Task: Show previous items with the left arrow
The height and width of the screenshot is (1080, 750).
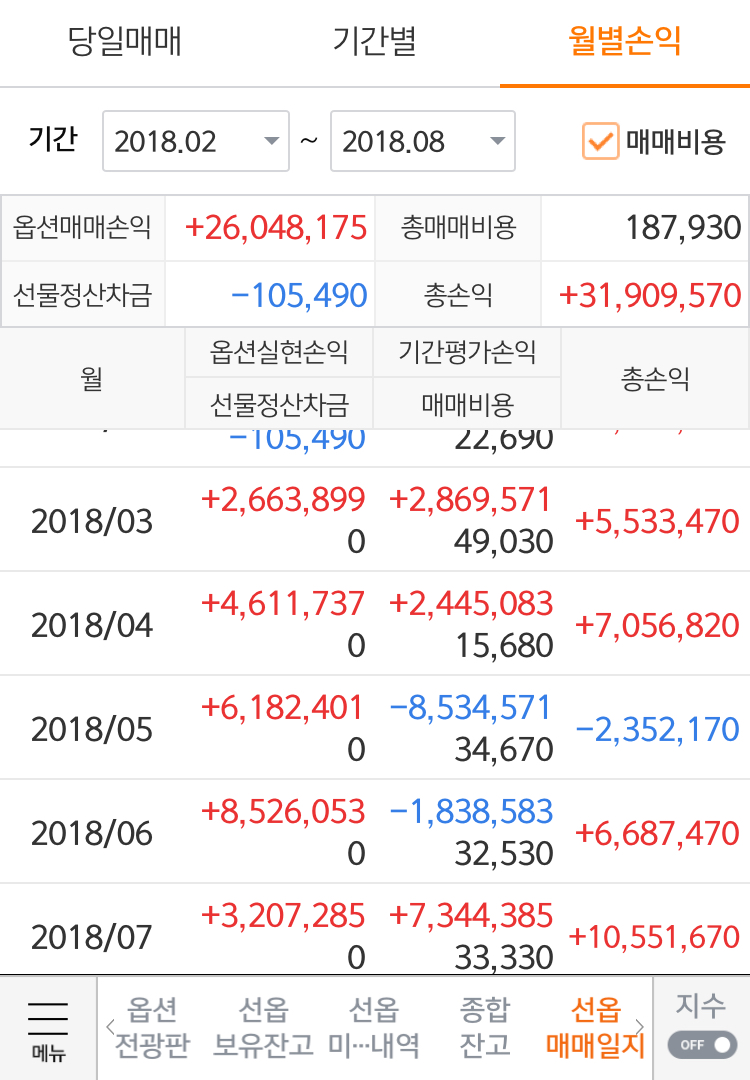Action: point(109,1028)
